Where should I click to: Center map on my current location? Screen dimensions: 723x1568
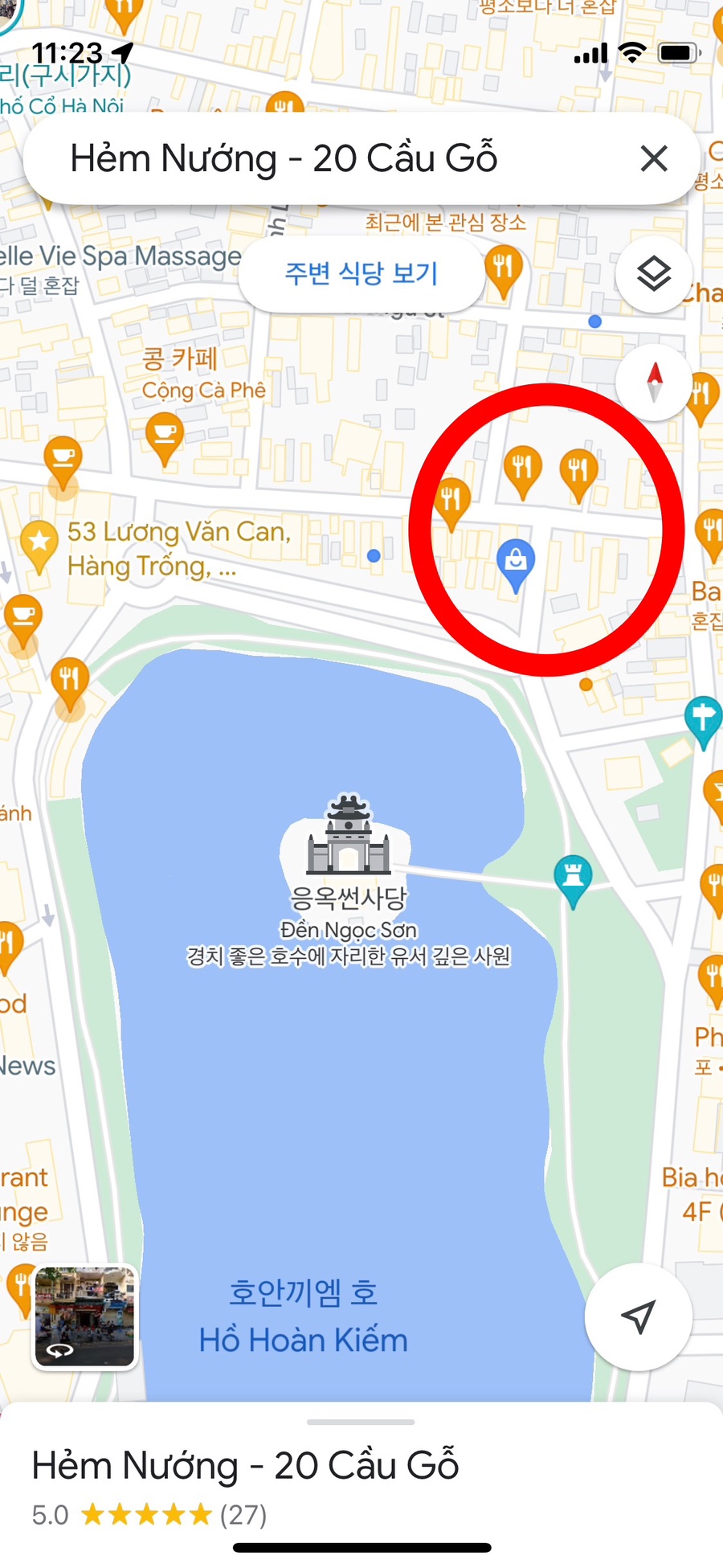pyautogui.click(x=638, y=1316)
